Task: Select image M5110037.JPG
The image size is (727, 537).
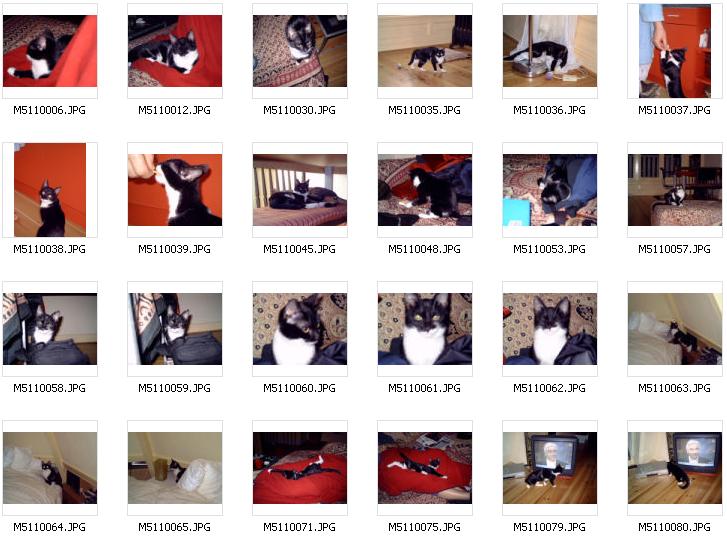Action: [675, 51]
